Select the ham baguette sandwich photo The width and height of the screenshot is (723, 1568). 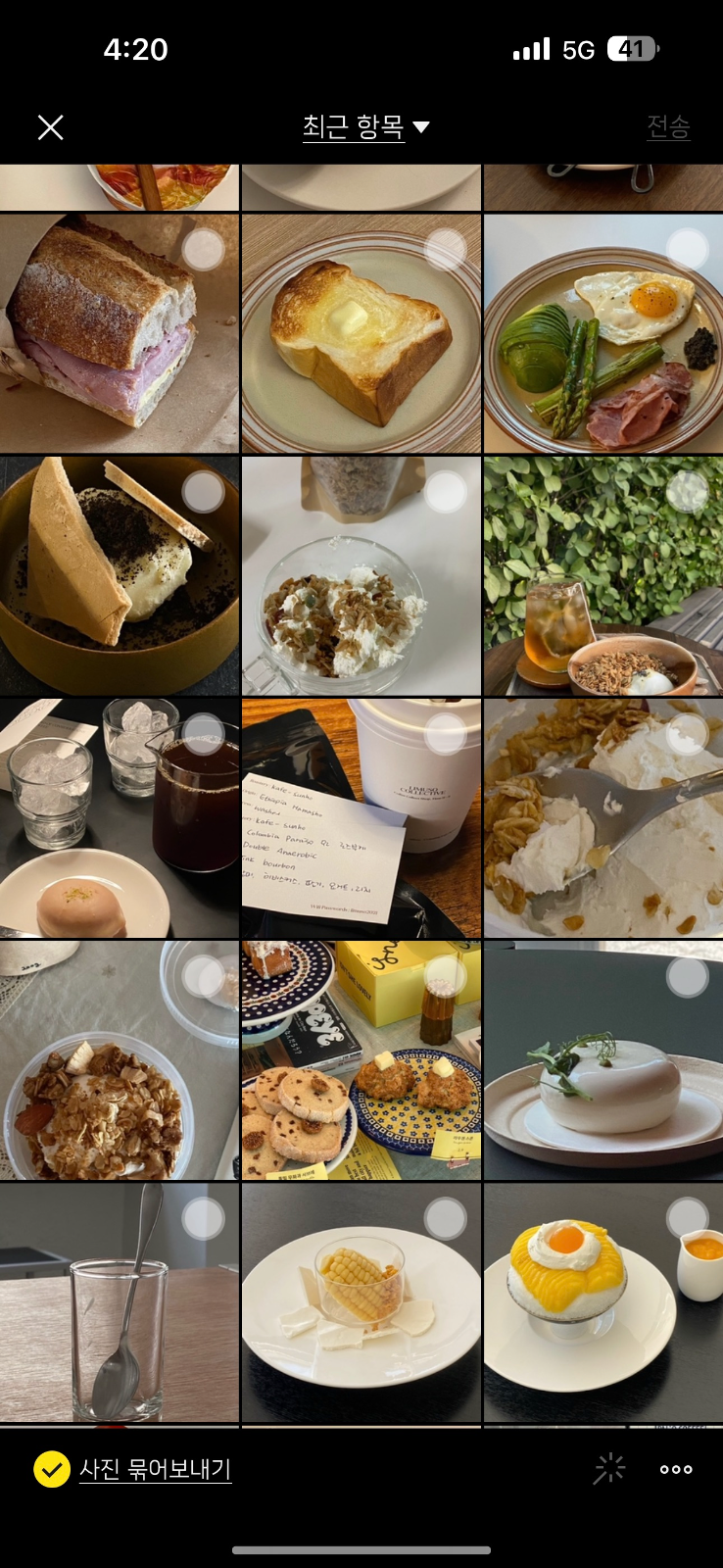120,333
